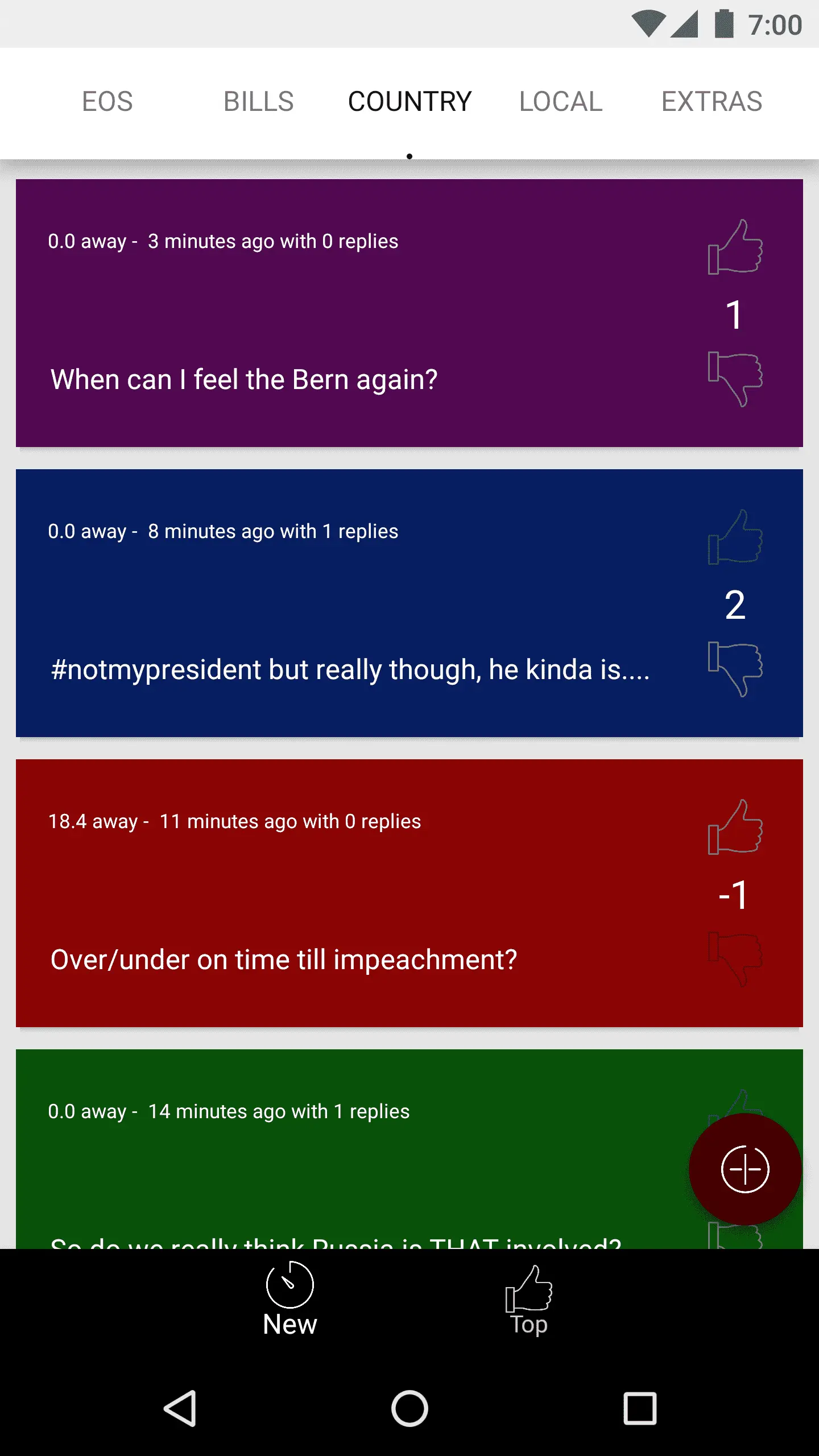This screenshot has height=1456, width=819.
Task: Upvote the impeachment over/under post
Action: tap(735, 828)
